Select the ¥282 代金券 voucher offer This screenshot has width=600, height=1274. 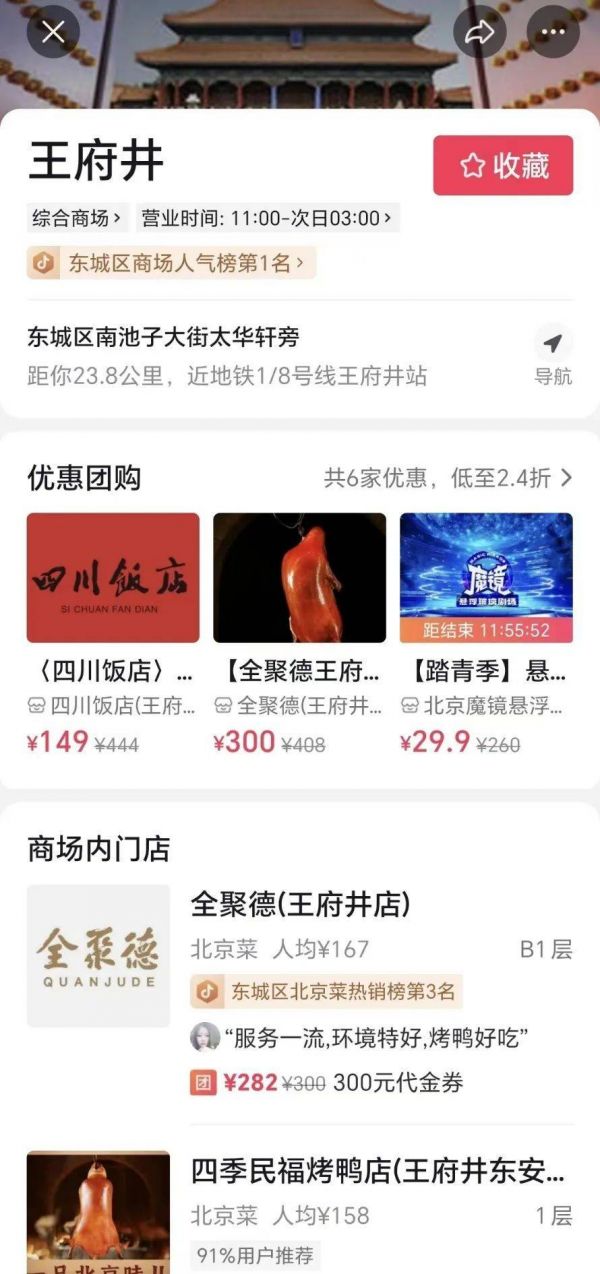(327, 1083)
